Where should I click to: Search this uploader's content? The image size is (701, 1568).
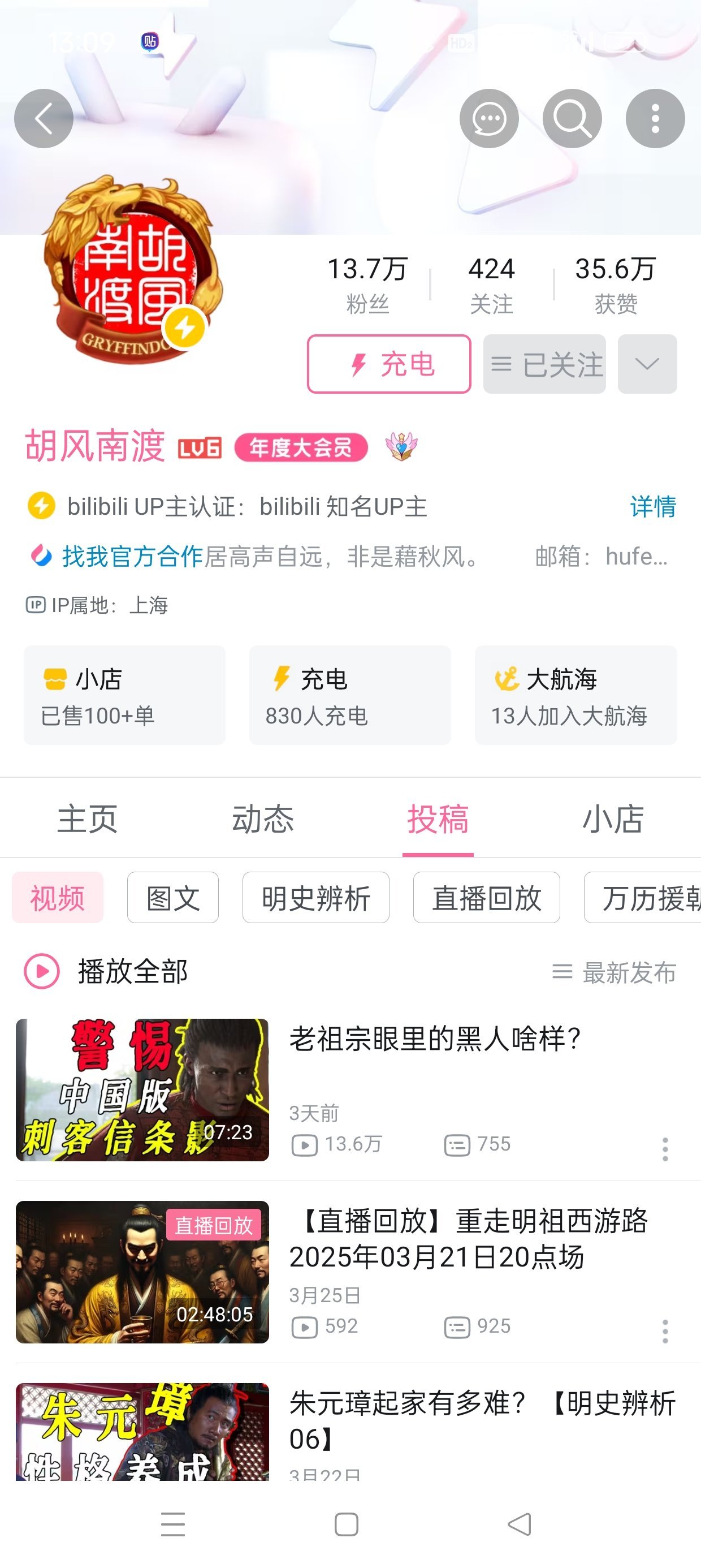pyautogui.click(x=572, y=119)
